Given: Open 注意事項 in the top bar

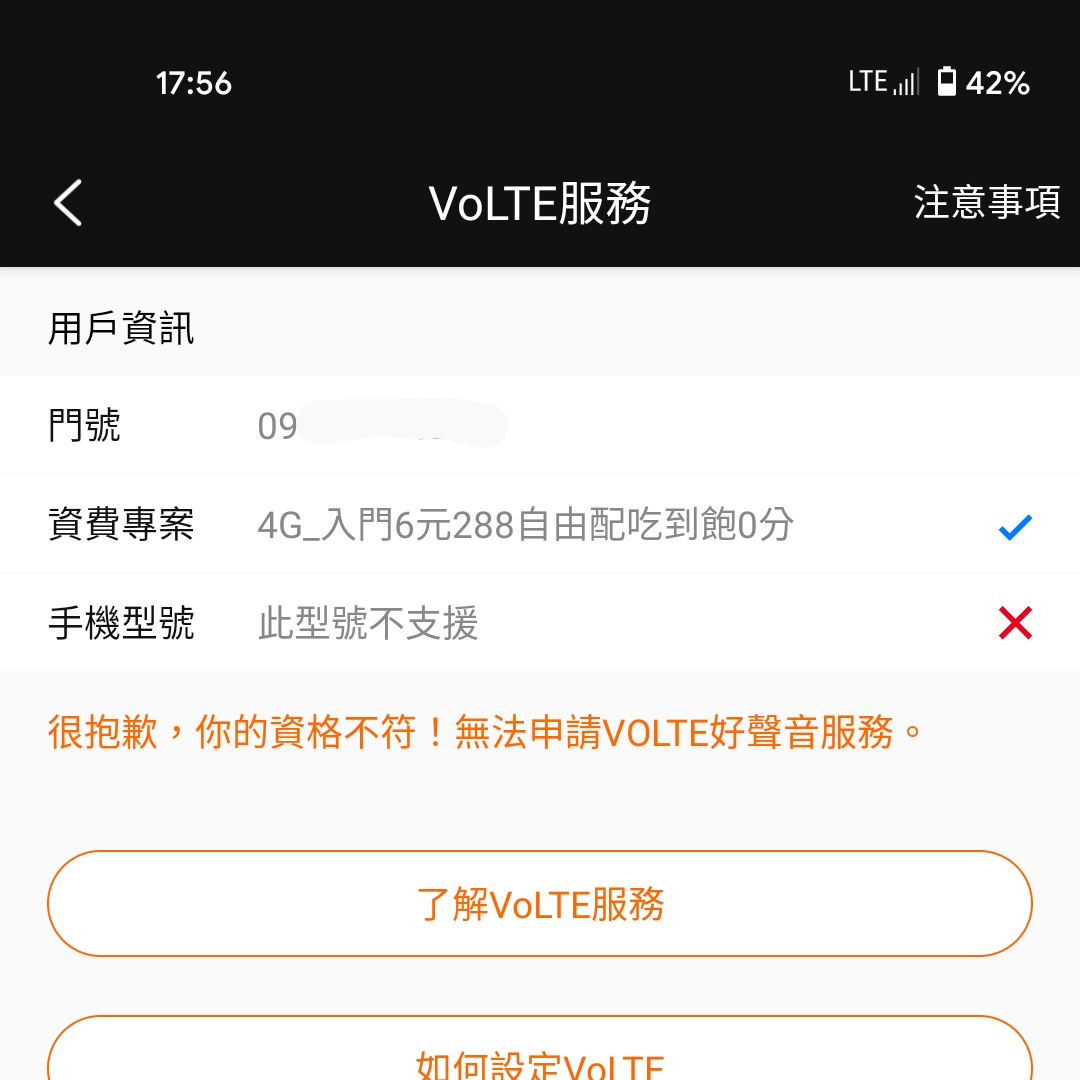Looking at the screenshot, I should (986, 203).
